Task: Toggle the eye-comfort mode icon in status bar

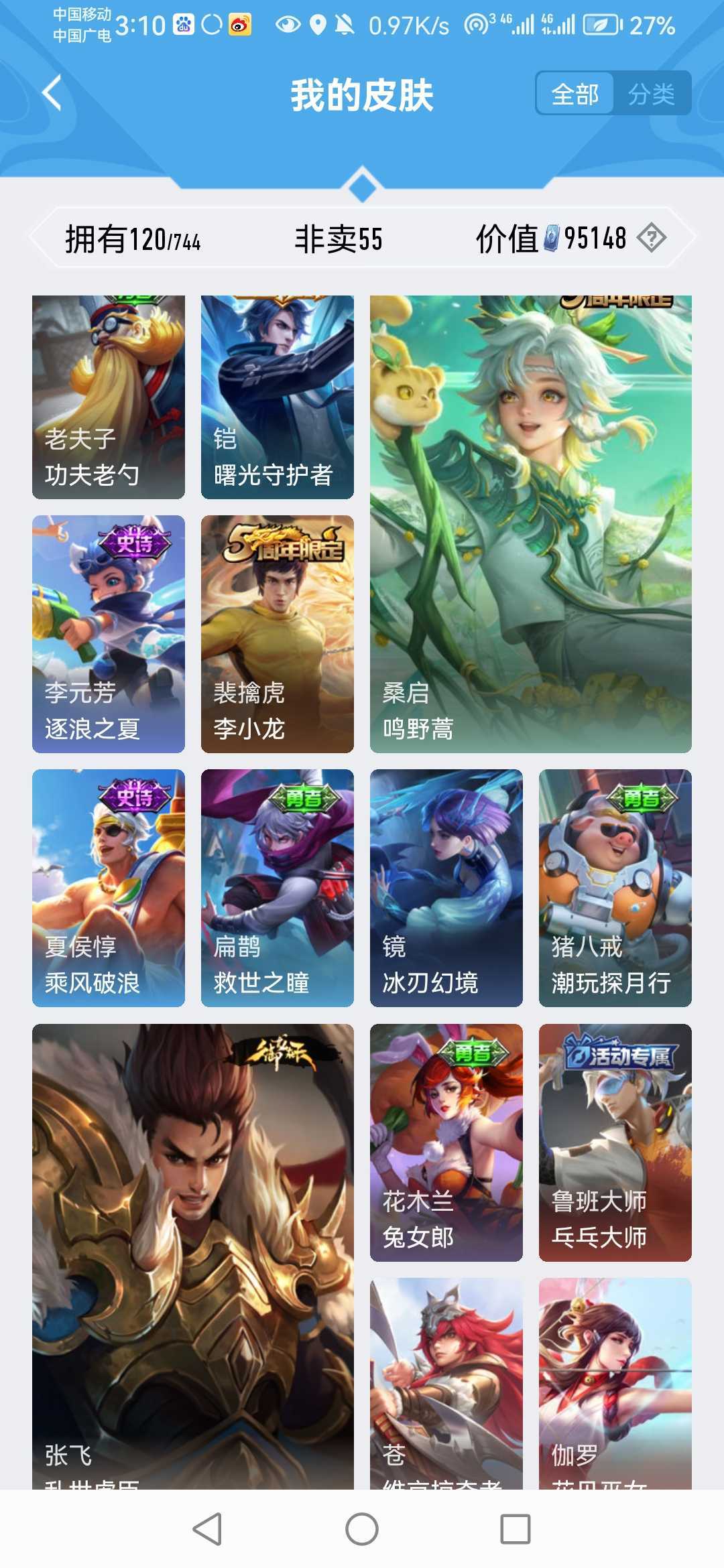Action: [x=288, y=23]
